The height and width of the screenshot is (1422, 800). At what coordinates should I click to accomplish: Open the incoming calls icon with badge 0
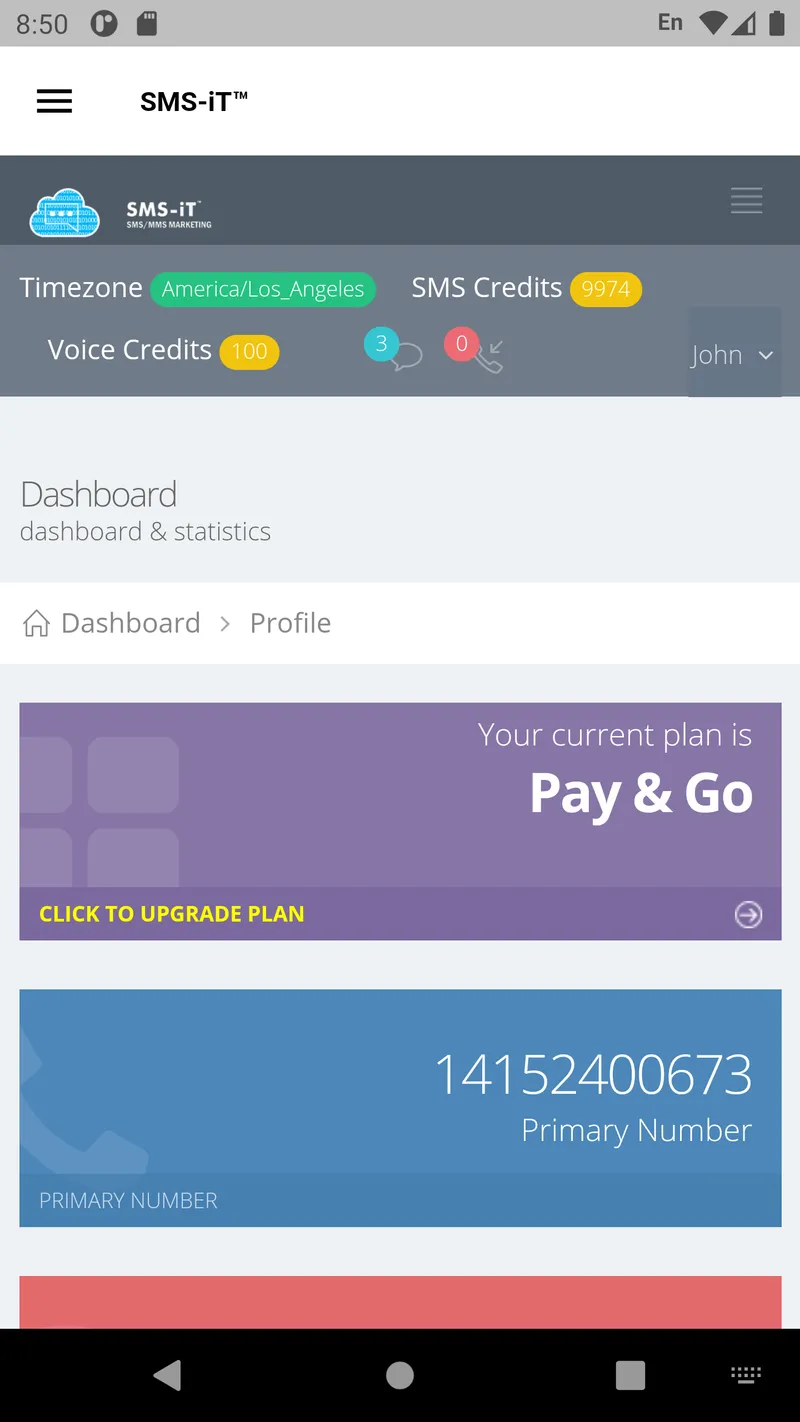(475, 350)
